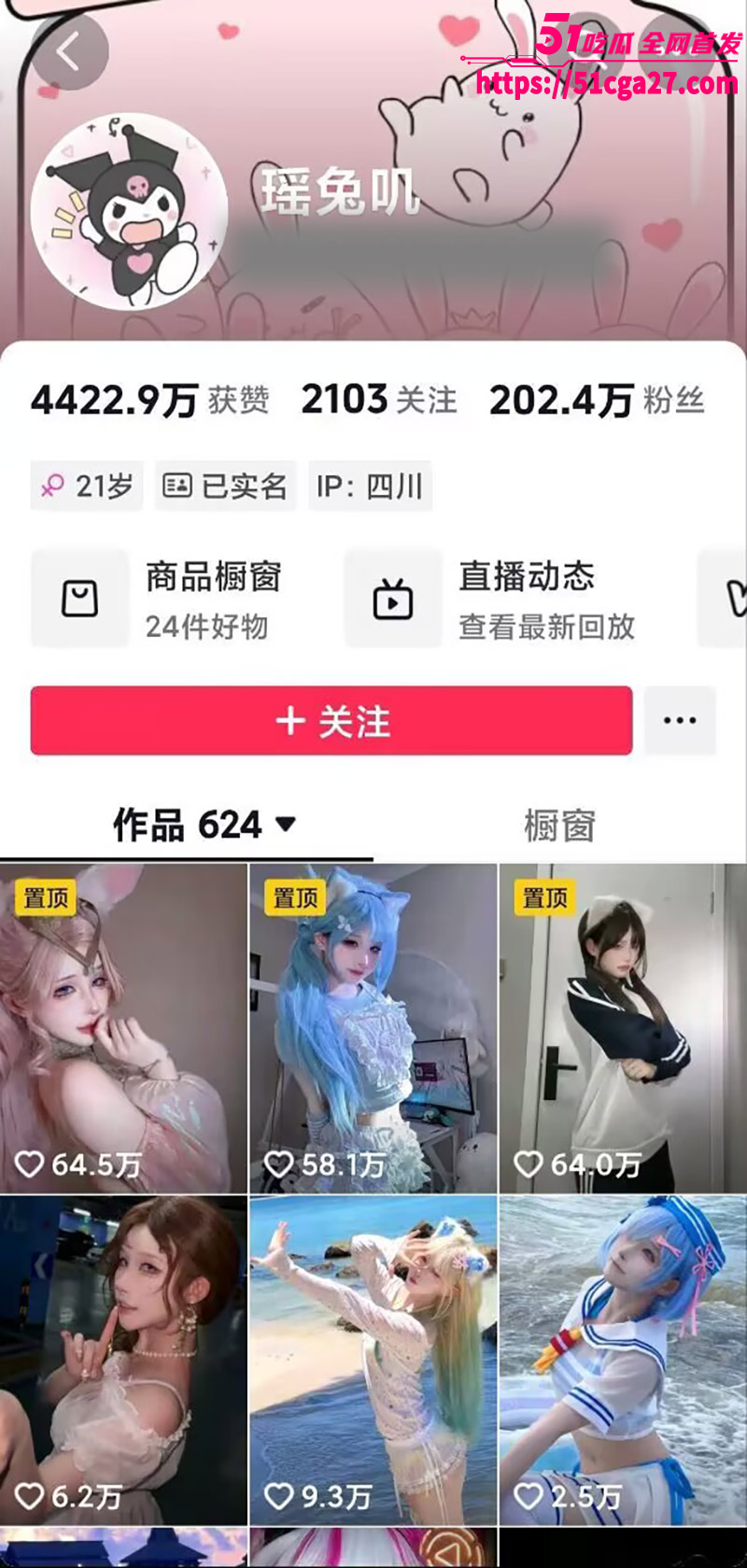This screenshot has width=747, height=1568.
Task: Open the pinned video with 64.0万 likes
Action: (x=623, y=1027)
